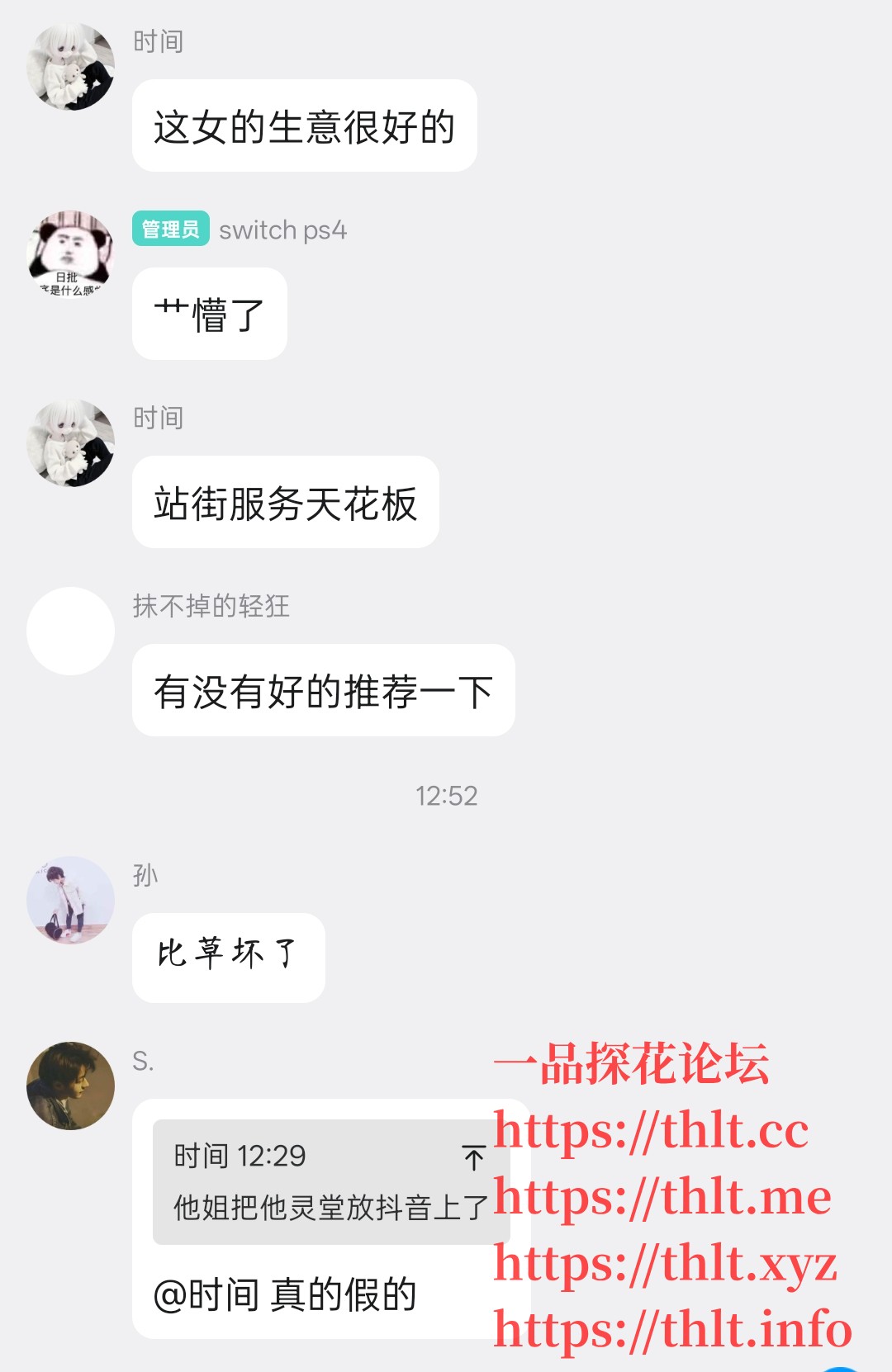The image size is (892, 1372).
Task: Tap 孙's profile avatar
Action: pyautogui.click(x=70, y=900)
